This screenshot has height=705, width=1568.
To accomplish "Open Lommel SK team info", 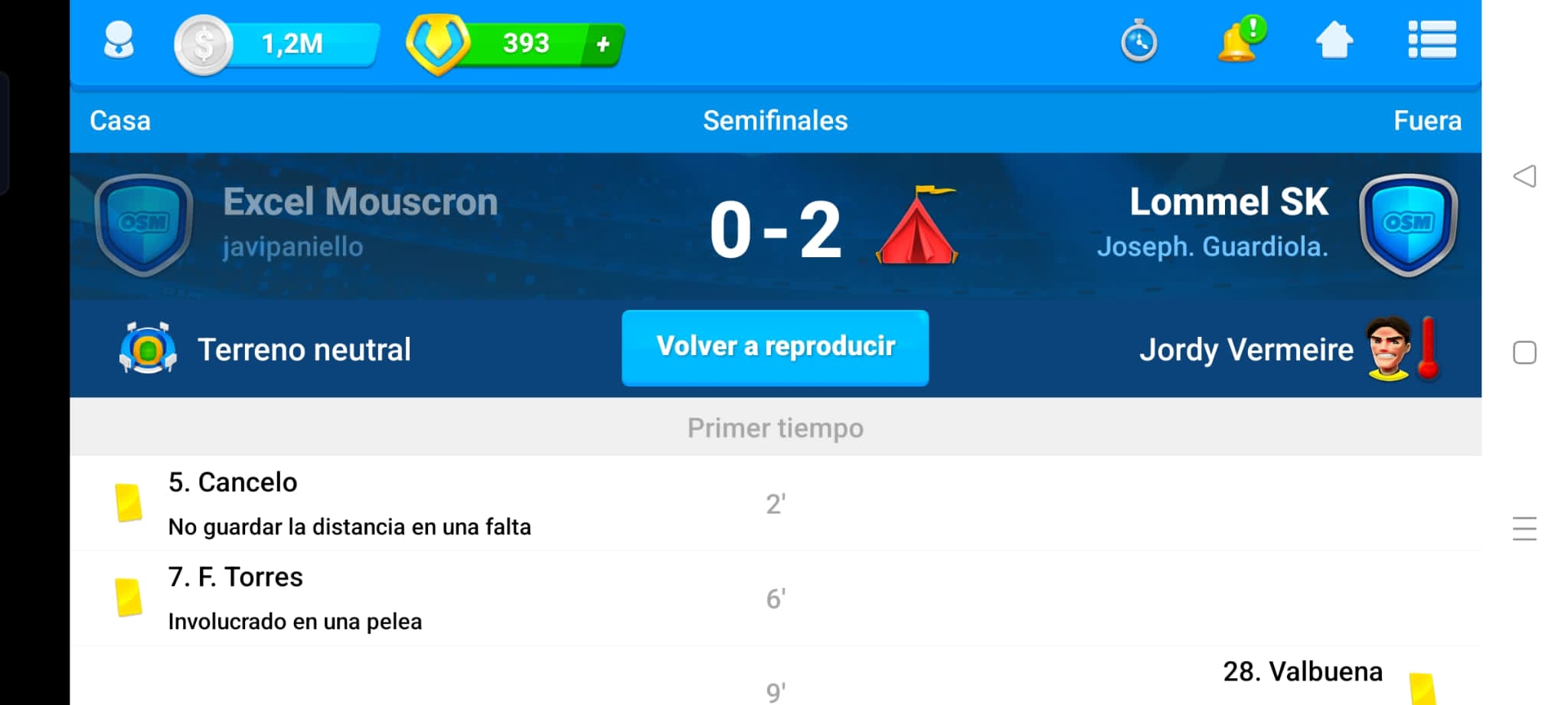I will 1229,203.
